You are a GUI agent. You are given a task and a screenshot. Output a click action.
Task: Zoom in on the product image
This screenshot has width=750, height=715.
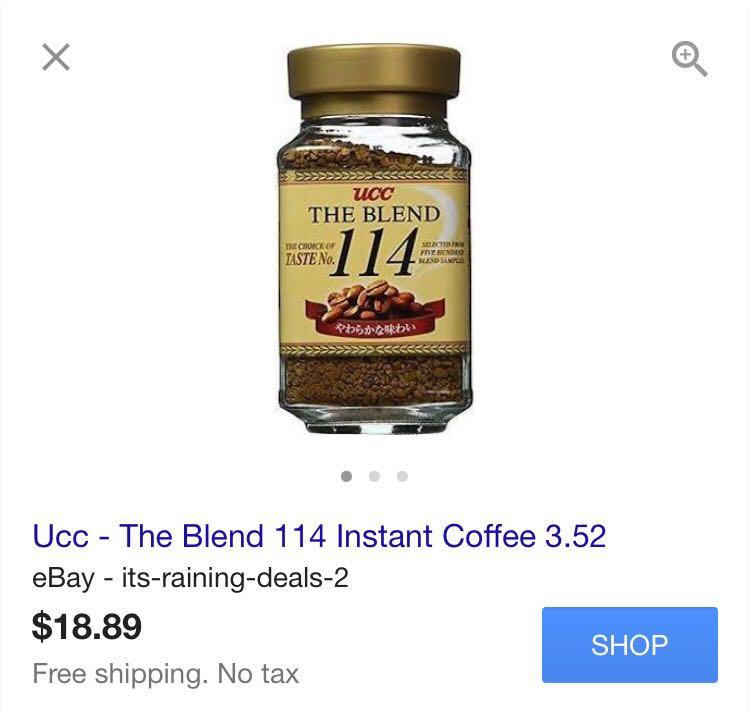[689, 59]
